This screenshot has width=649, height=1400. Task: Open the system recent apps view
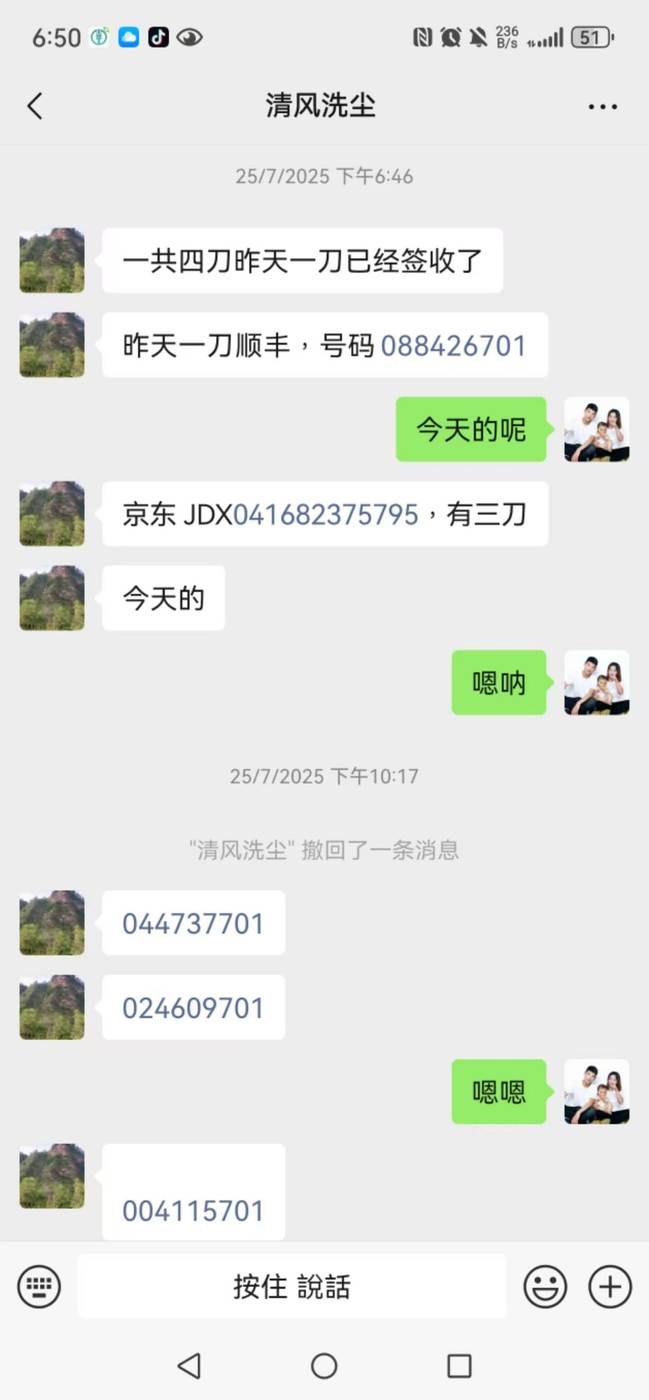click(x=459, y=1365)
